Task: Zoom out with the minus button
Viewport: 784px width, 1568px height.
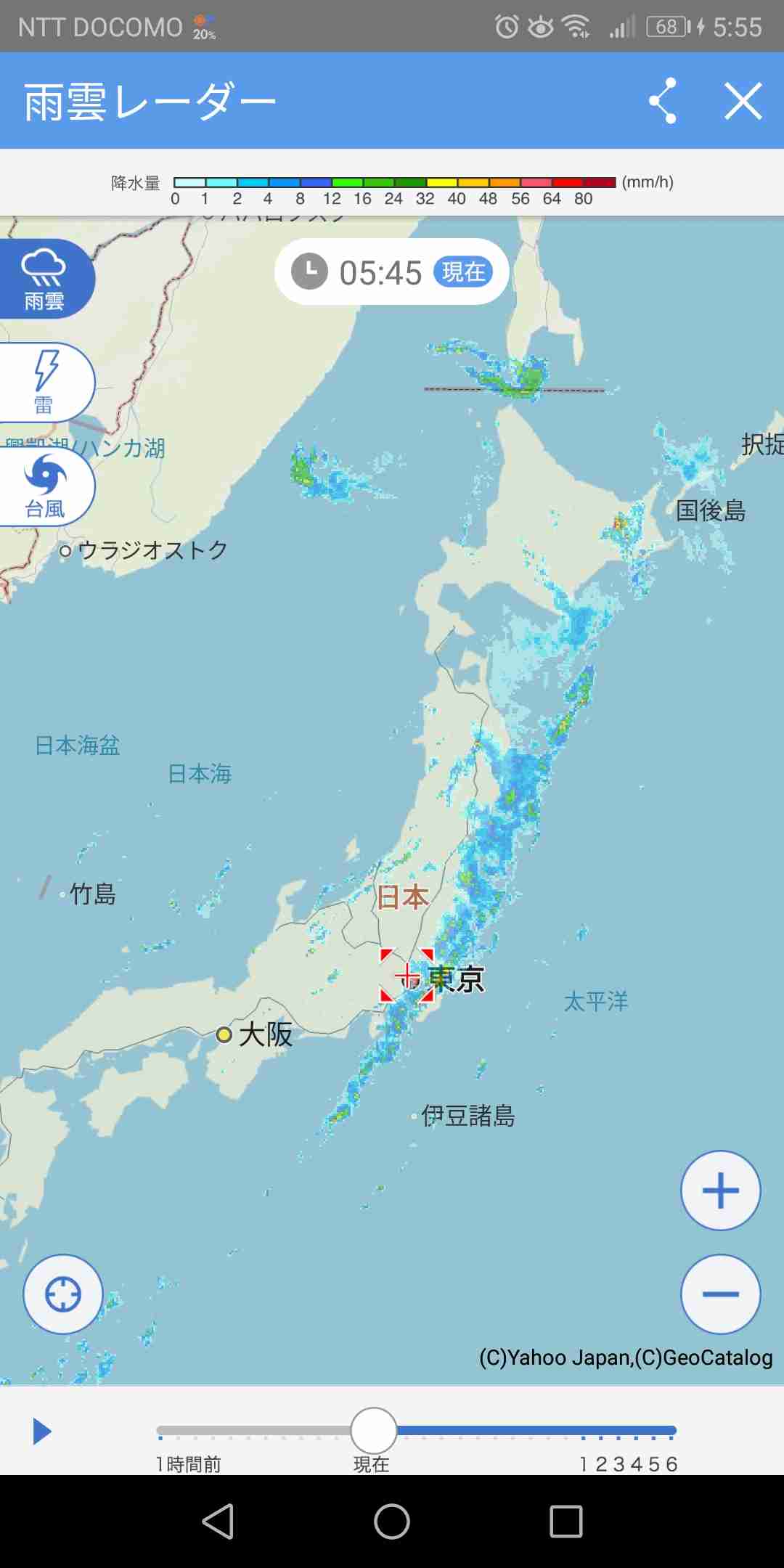Action: click(720, 1294)
